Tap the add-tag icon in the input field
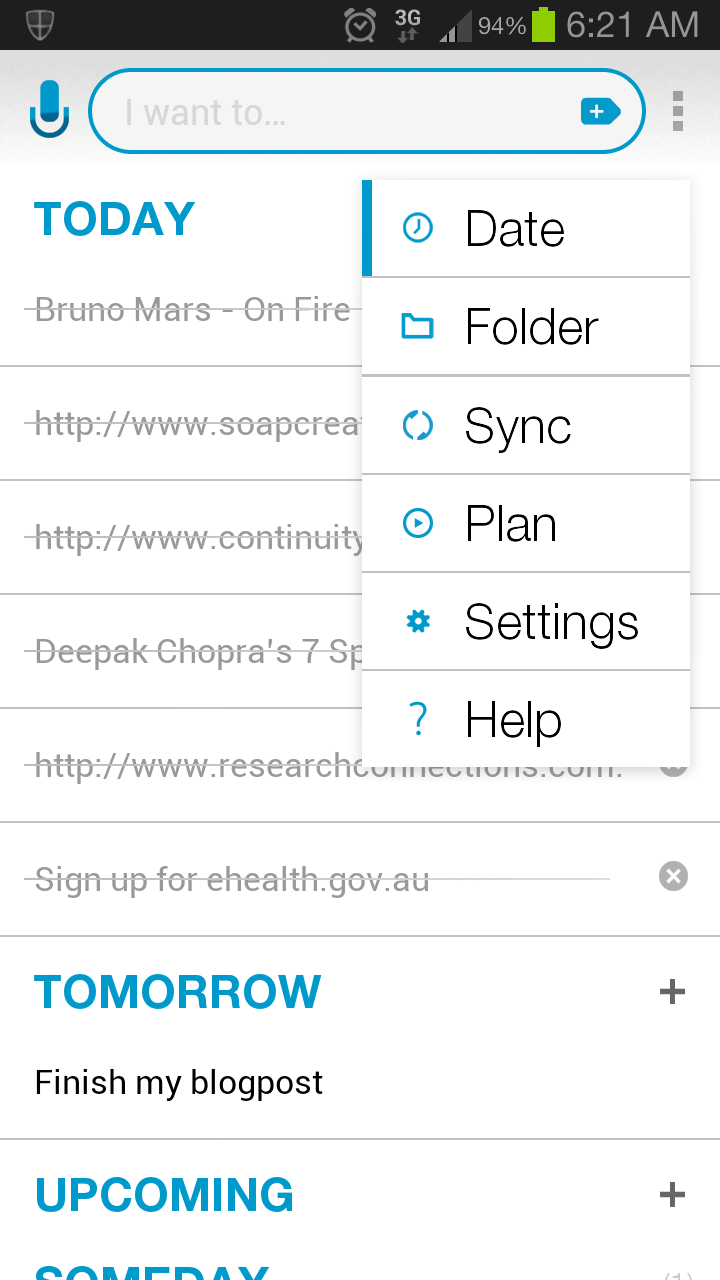This screenshot has width=720, height=1280. (600, 112)
